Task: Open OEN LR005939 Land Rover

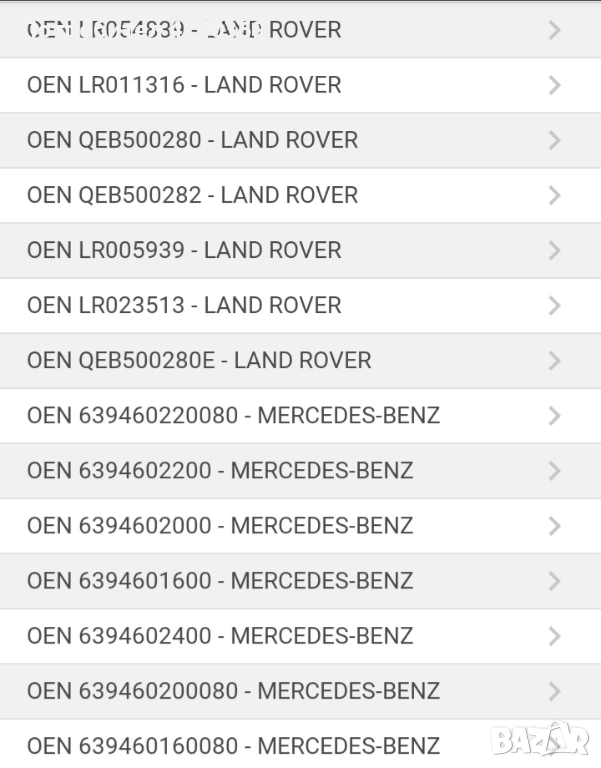Action: [x=300, y=250]
